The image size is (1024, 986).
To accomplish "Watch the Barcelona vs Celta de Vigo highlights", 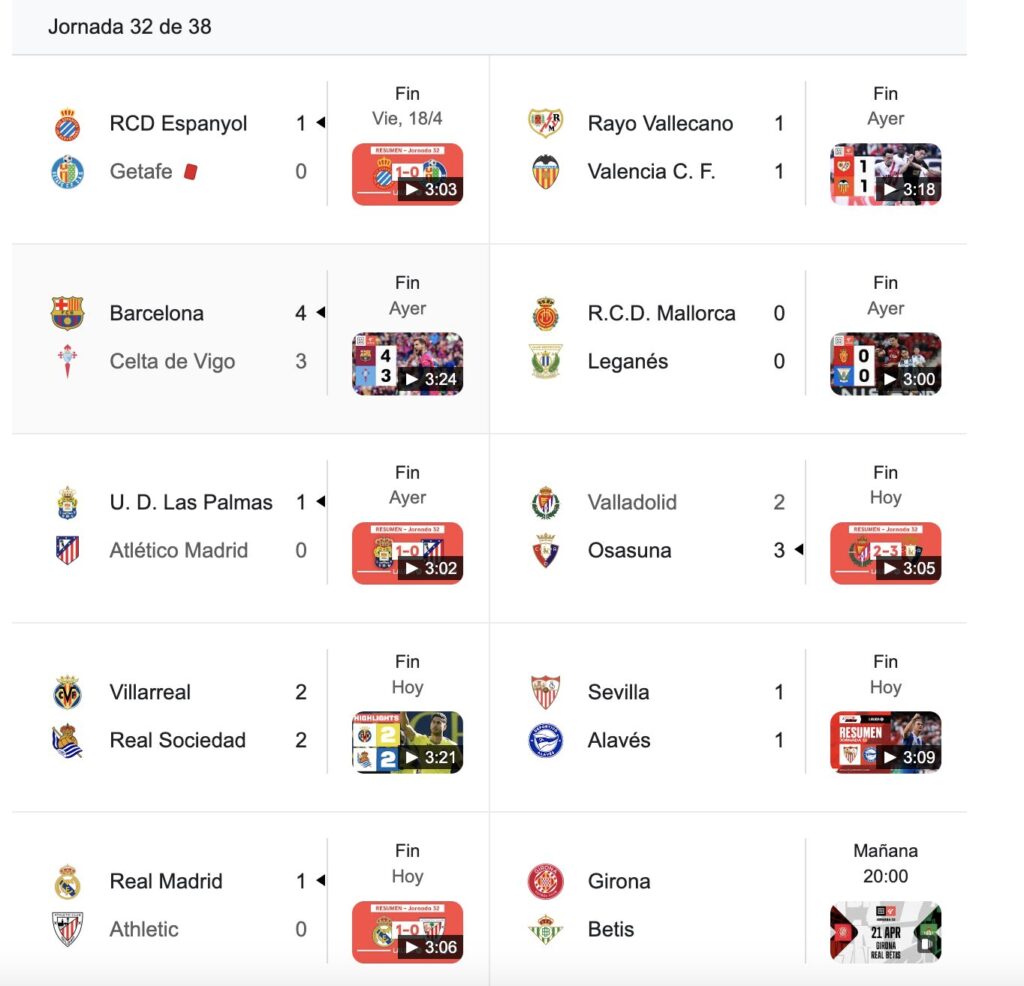I will click(407, 364).
